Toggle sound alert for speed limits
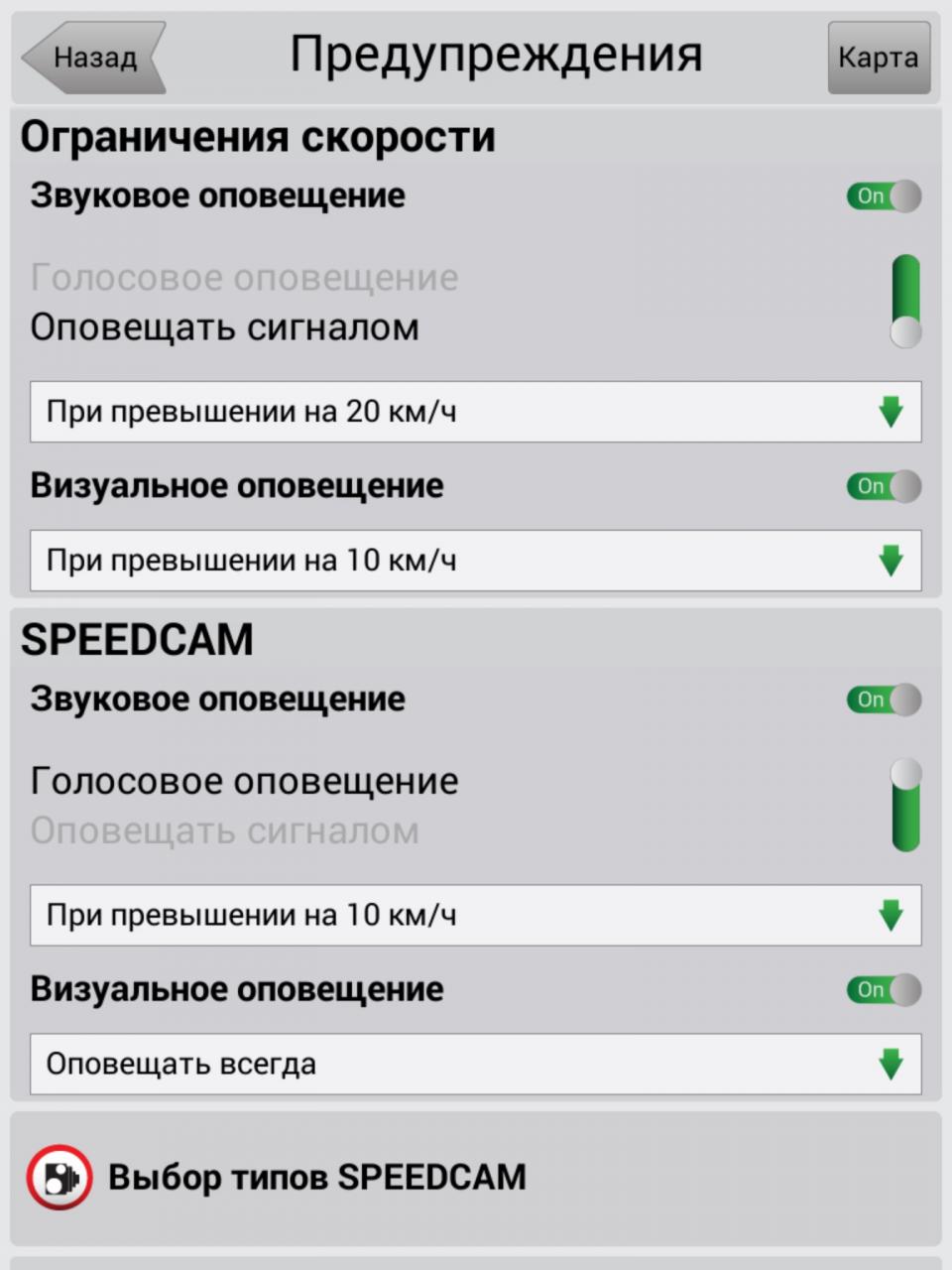 (883, 196)
